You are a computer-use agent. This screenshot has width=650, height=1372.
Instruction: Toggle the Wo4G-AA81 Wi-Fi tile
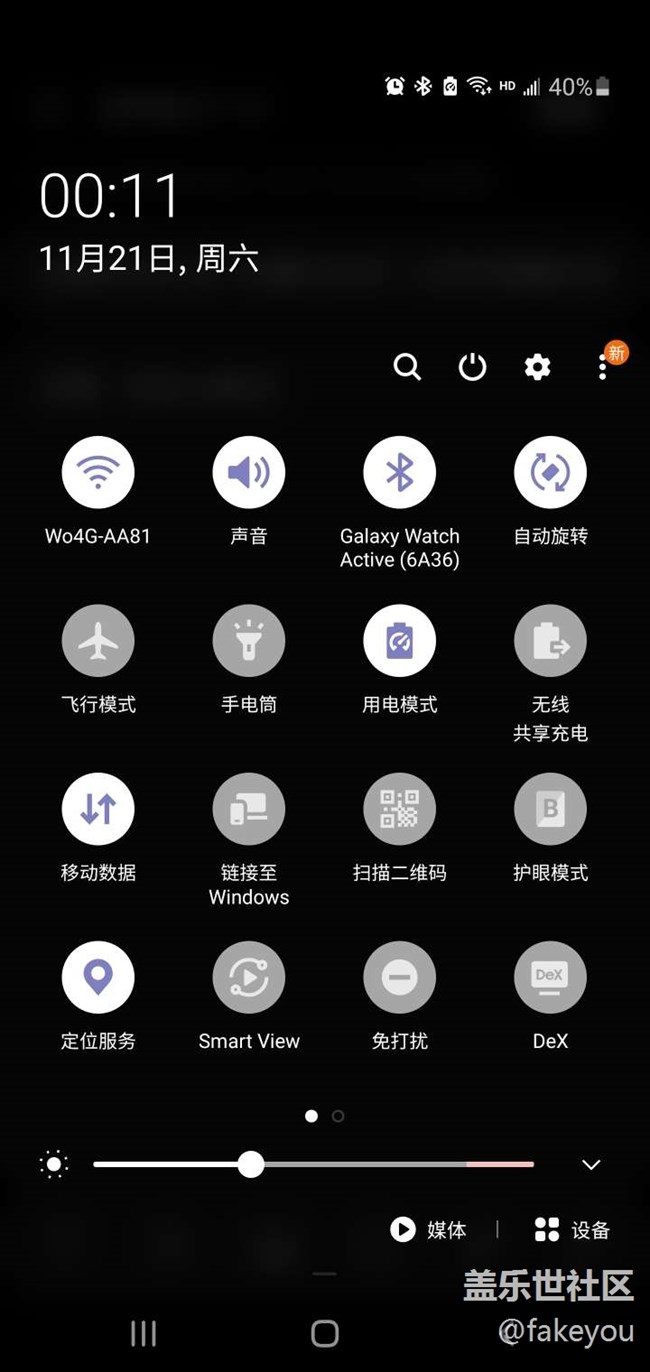pos(98,471)
